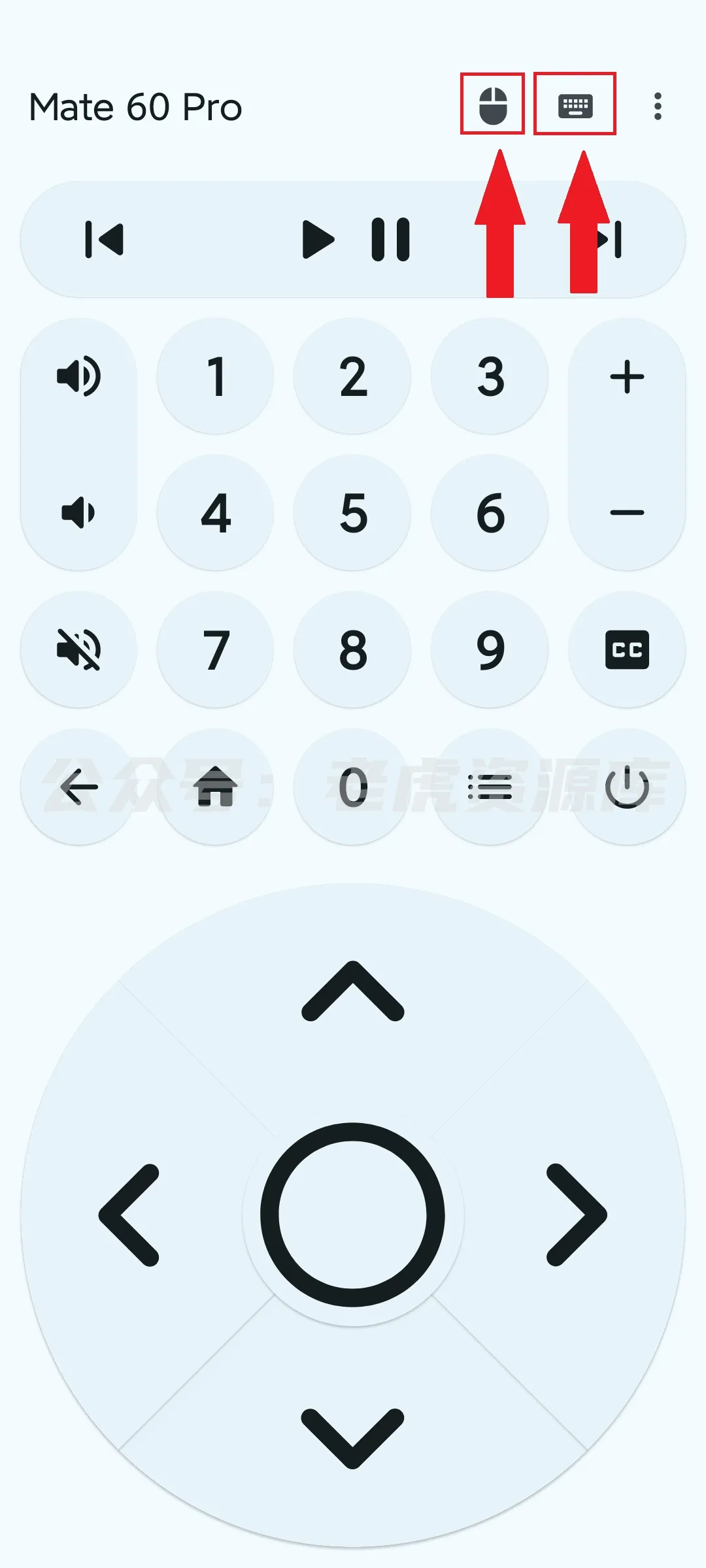Tap the power button
Screen dimensions: 706x1568
(x=627, y=787)
